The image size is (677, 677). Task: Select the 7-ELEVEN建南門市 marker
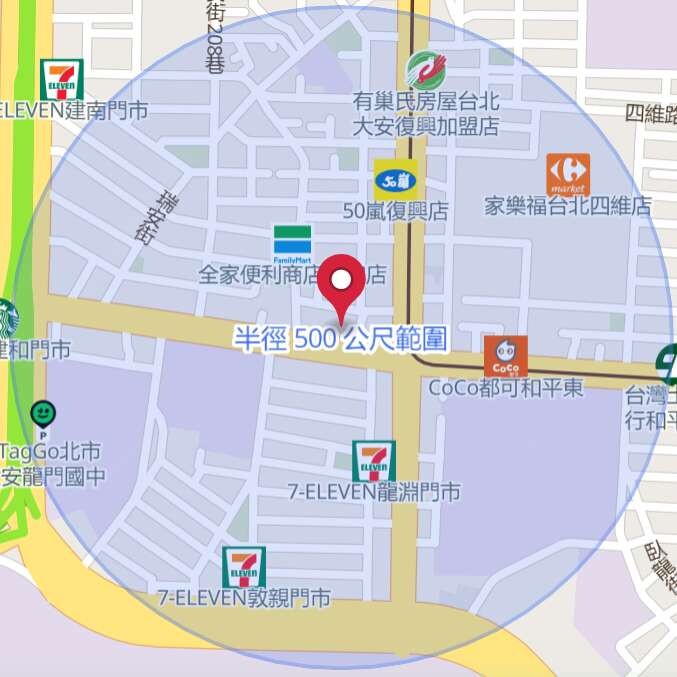[x=61, y=79]
